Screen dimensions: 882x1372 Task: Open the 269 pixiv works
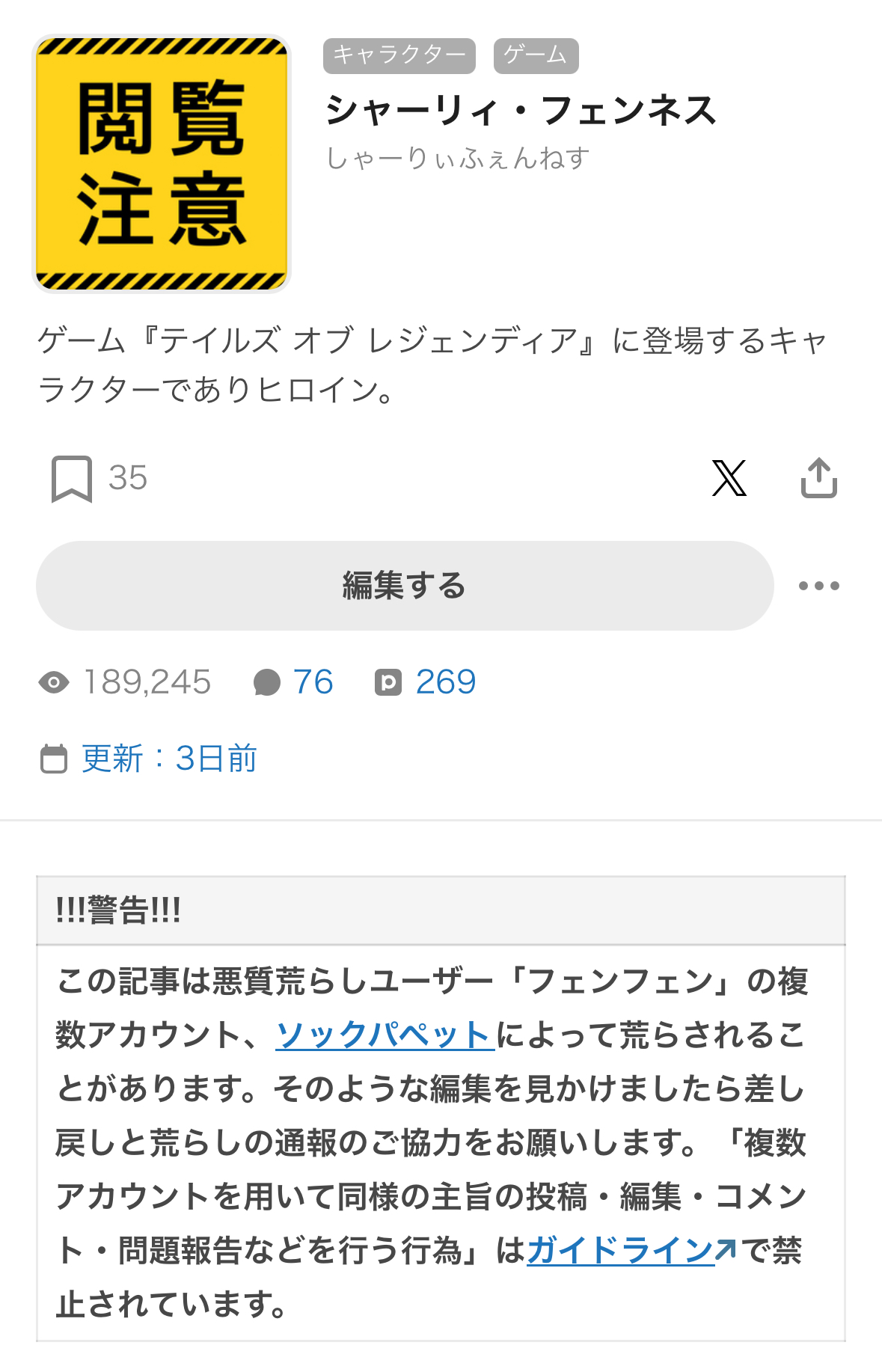pyautogui.click(x=426, y=682)
